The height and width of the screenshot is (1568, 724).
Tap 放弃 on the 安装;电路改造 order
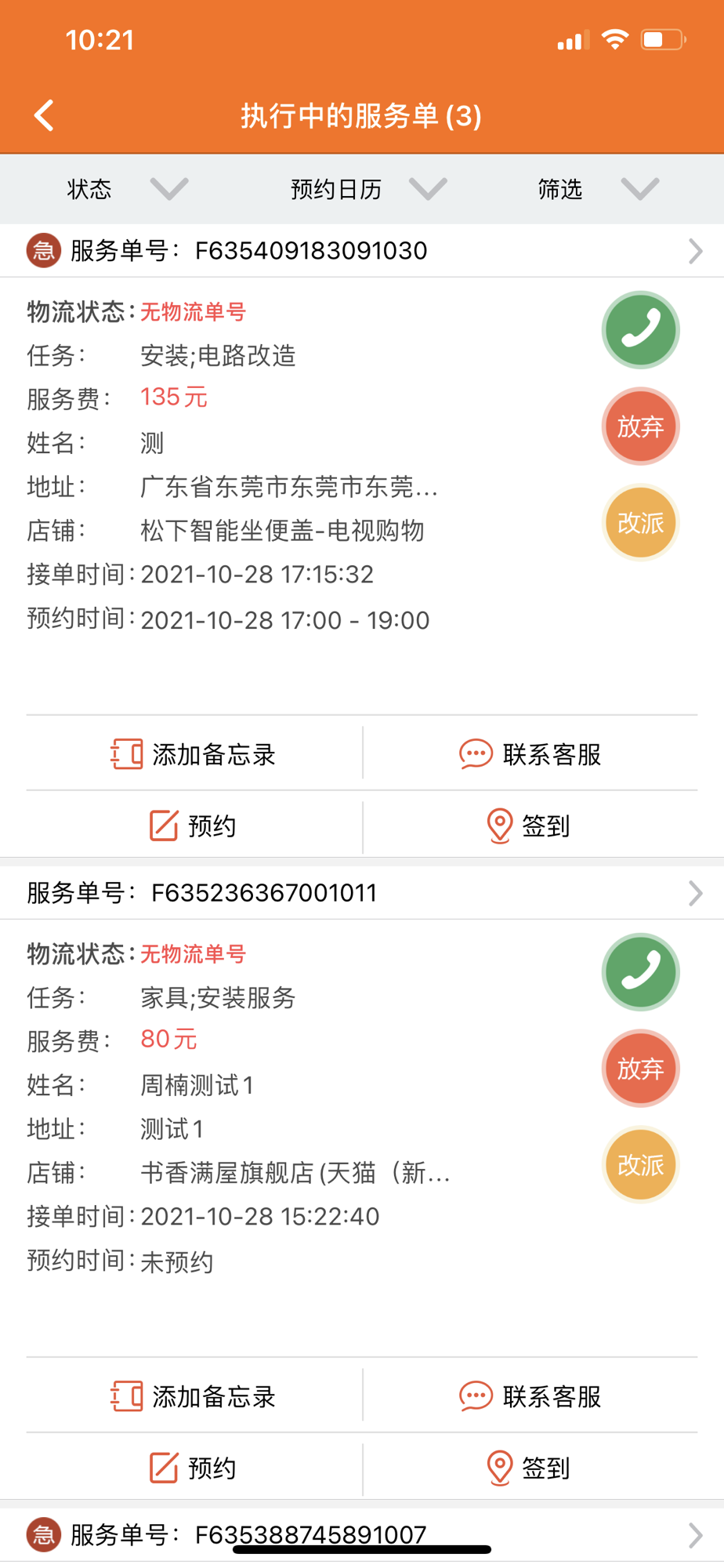pos(640,426)
